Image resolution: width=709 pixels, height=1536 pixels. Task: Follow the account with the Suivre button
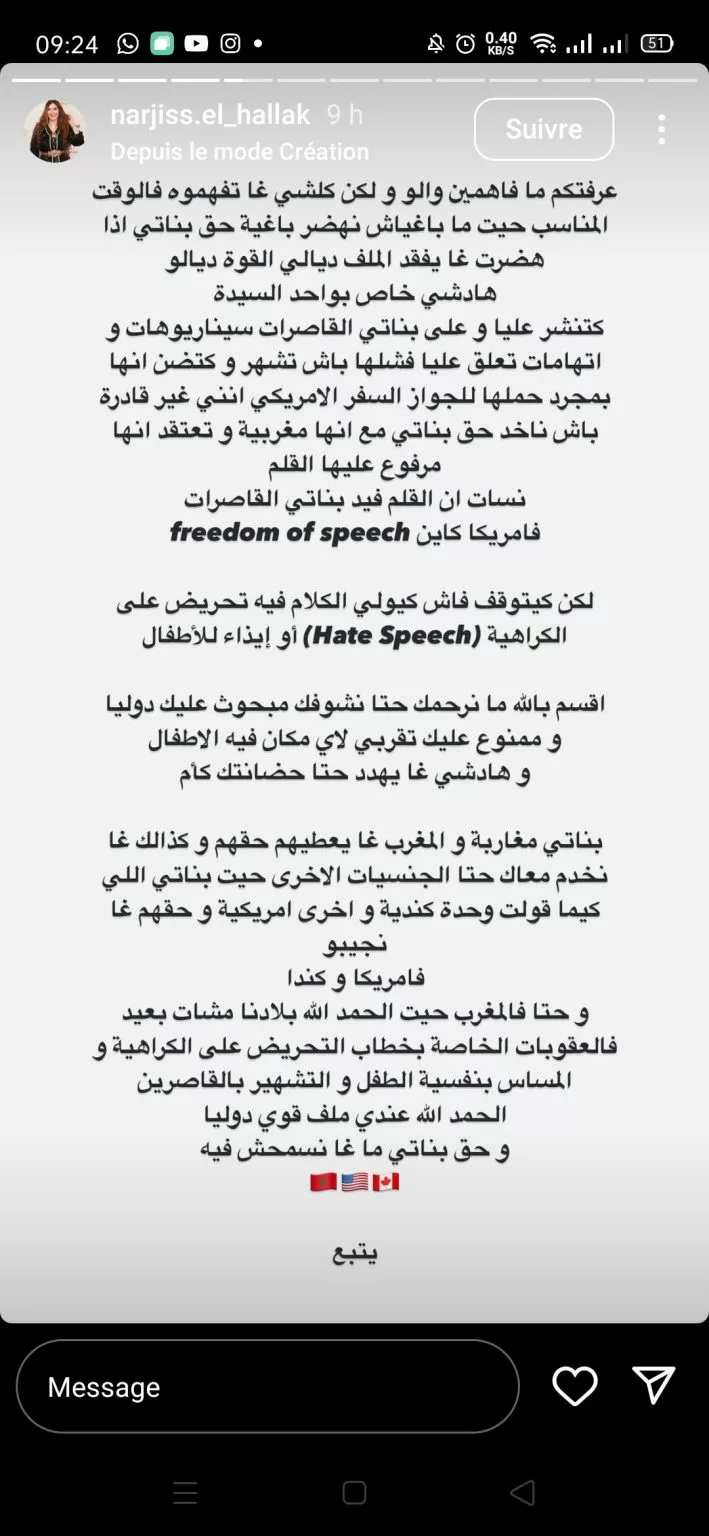543,129
